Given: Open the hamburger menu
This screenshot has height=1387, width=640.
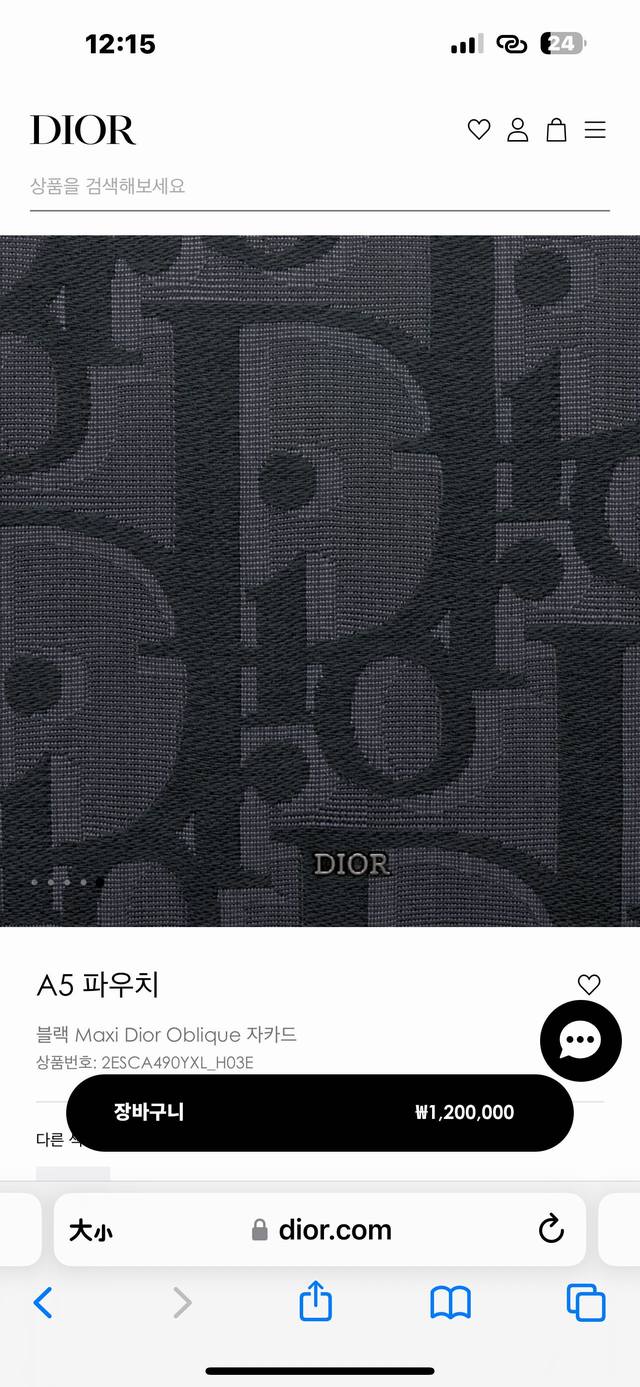Looking at the screenshot, I should tap(595, 129).
